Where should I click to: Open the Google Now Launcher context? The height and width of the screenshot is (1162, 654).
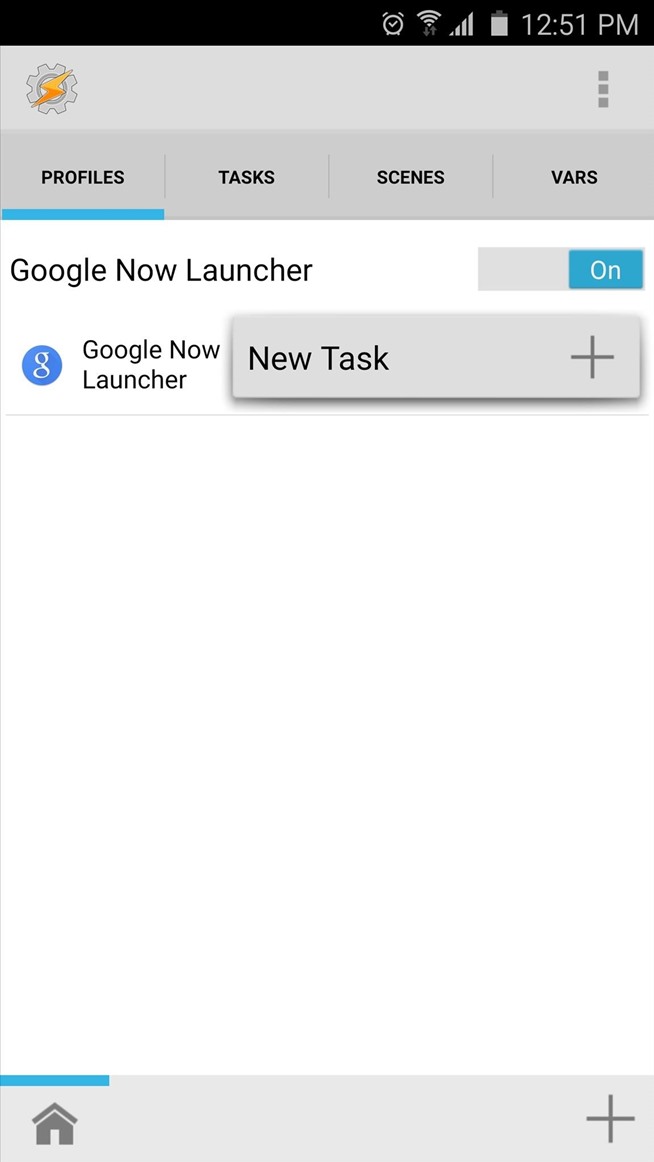(118, 365)
